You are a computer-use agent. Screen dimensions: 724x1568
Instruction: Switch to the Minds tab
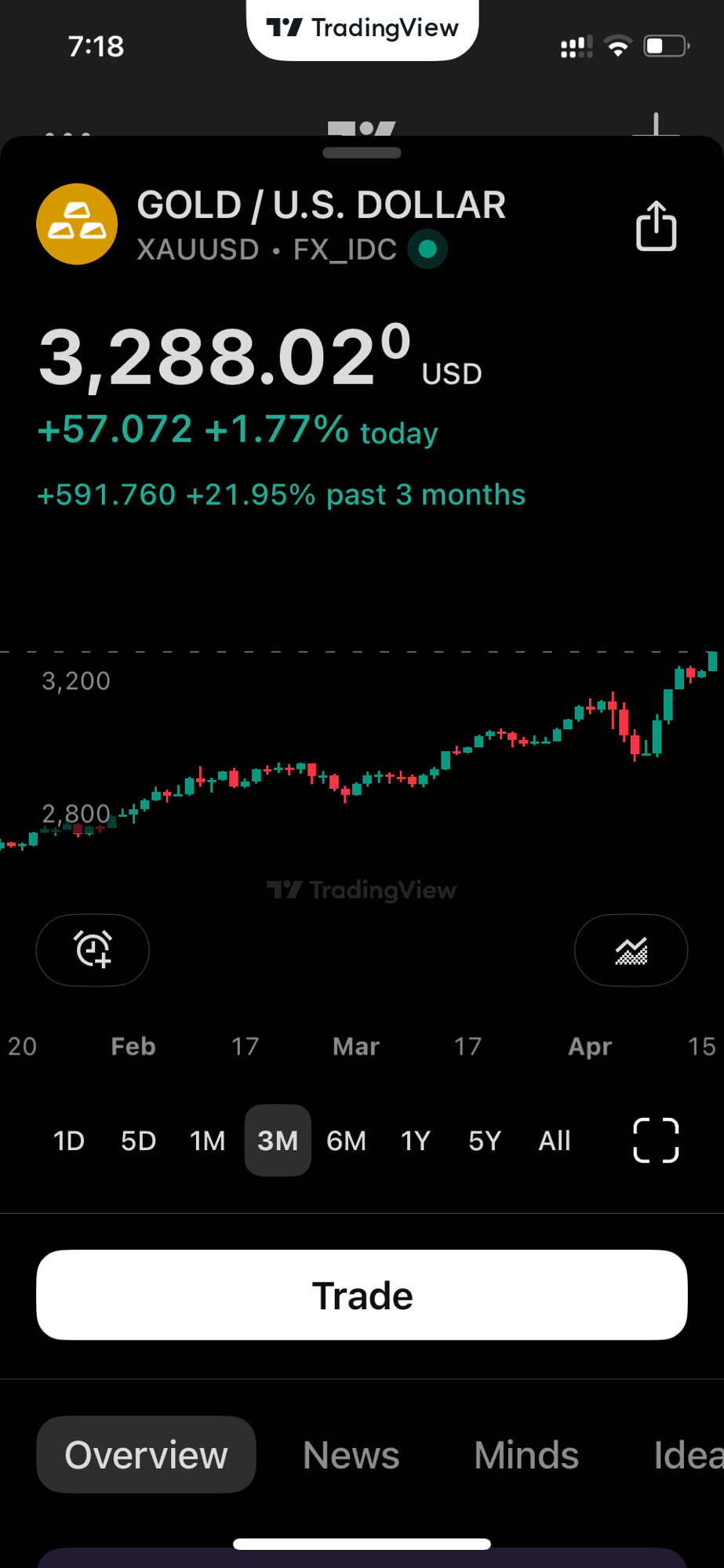click(x=526, y=1455)
